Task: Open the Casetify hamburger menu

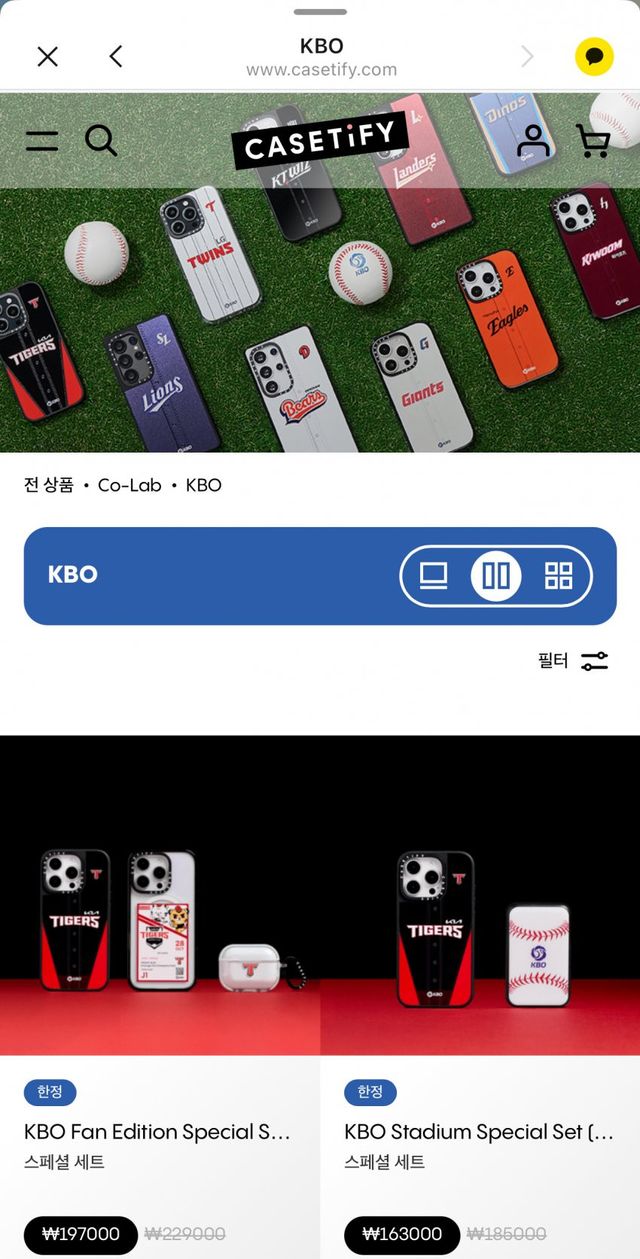Action: pyautogui.click(x=42, y=141)
